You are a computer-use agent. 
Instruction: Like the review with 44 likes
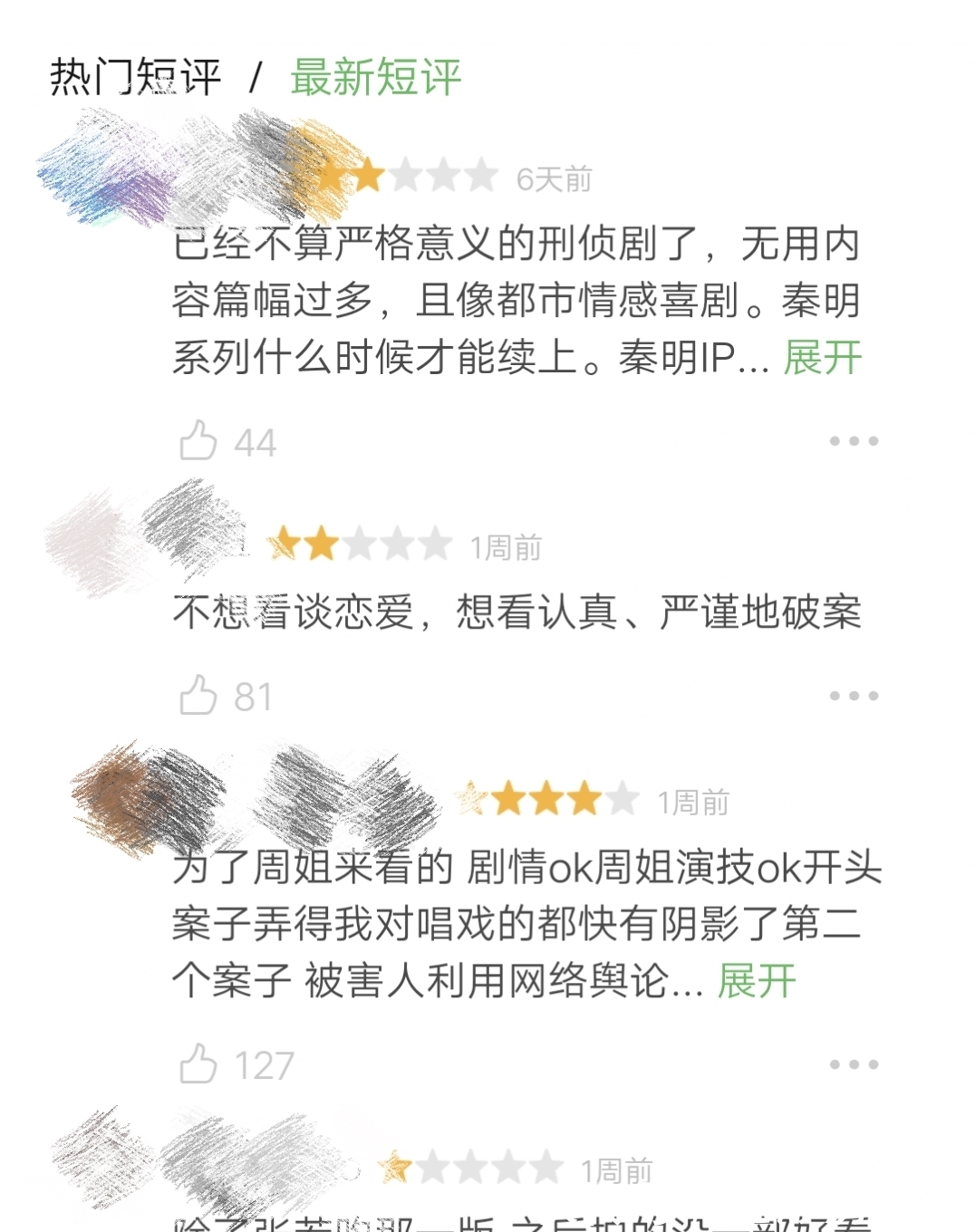click(x=198, y=441)
